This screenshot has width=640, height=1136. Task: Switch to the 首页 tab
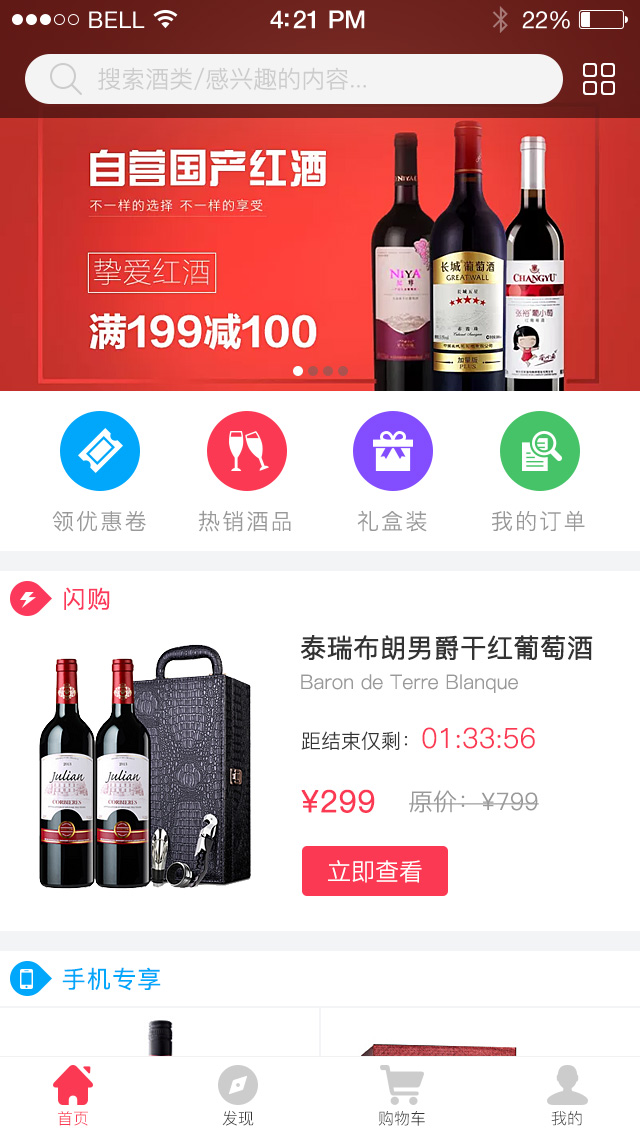pos(72,1096)
